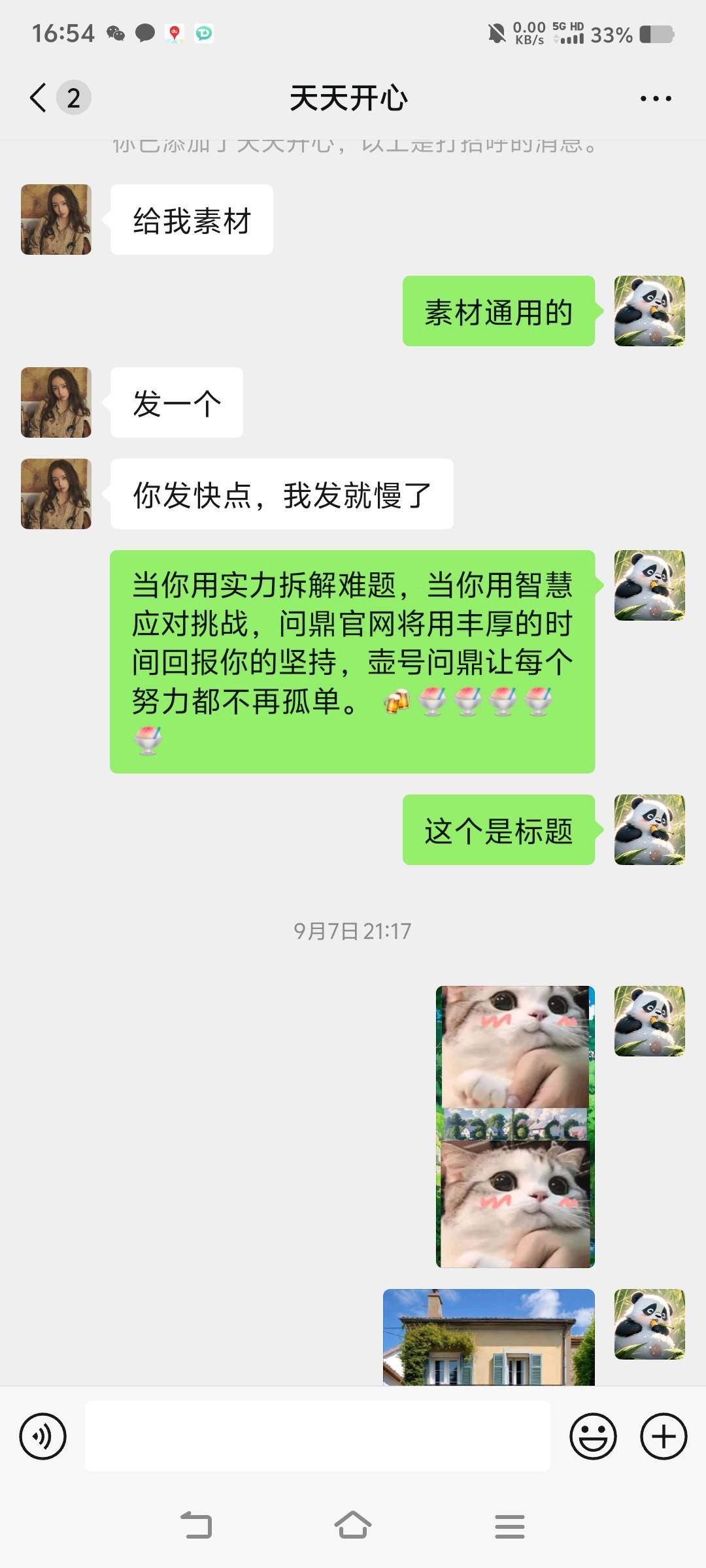Open the three-dot chat info menu
Viewport: 706px width, 1568px height.
click(656, 99)
